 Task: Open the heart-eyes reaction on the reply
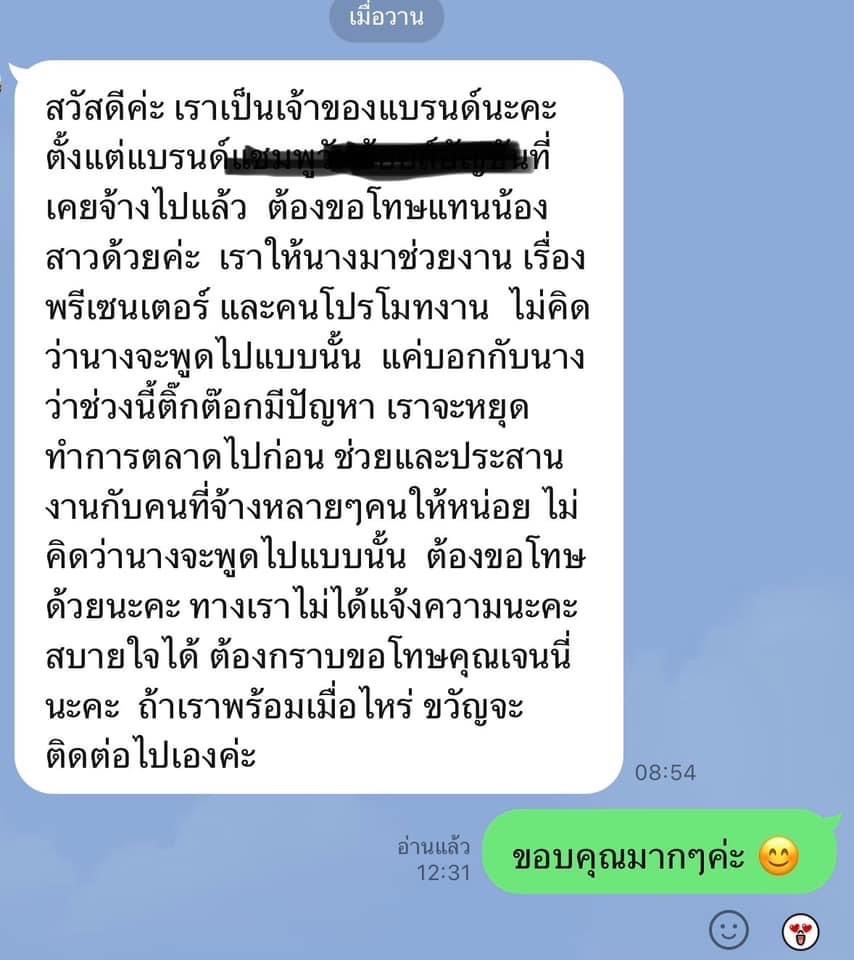click(800, 931)
